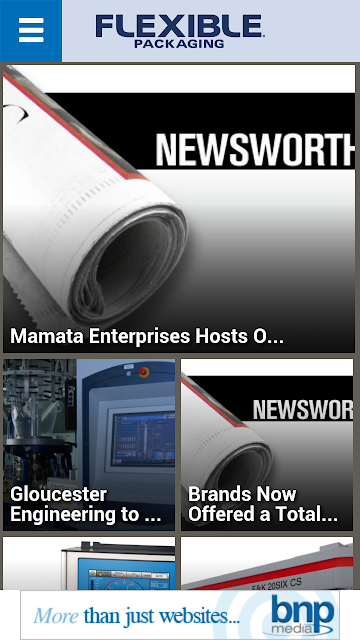Open the blue control screen article tile
360x640 pixels.
coord(89,563)
